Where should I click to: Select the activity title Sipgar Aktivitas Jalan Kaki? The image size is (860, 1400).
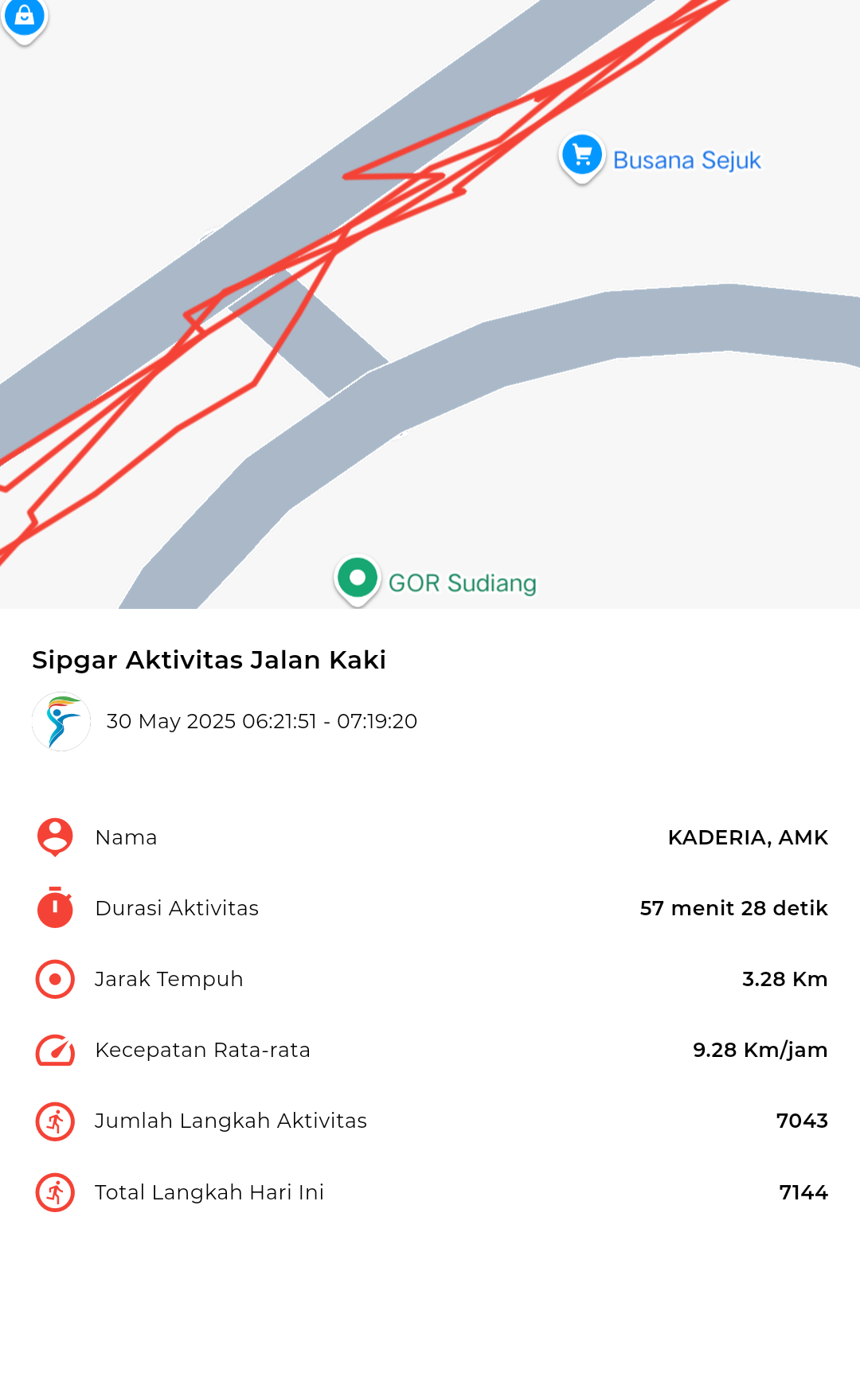(x=209, y=659)
